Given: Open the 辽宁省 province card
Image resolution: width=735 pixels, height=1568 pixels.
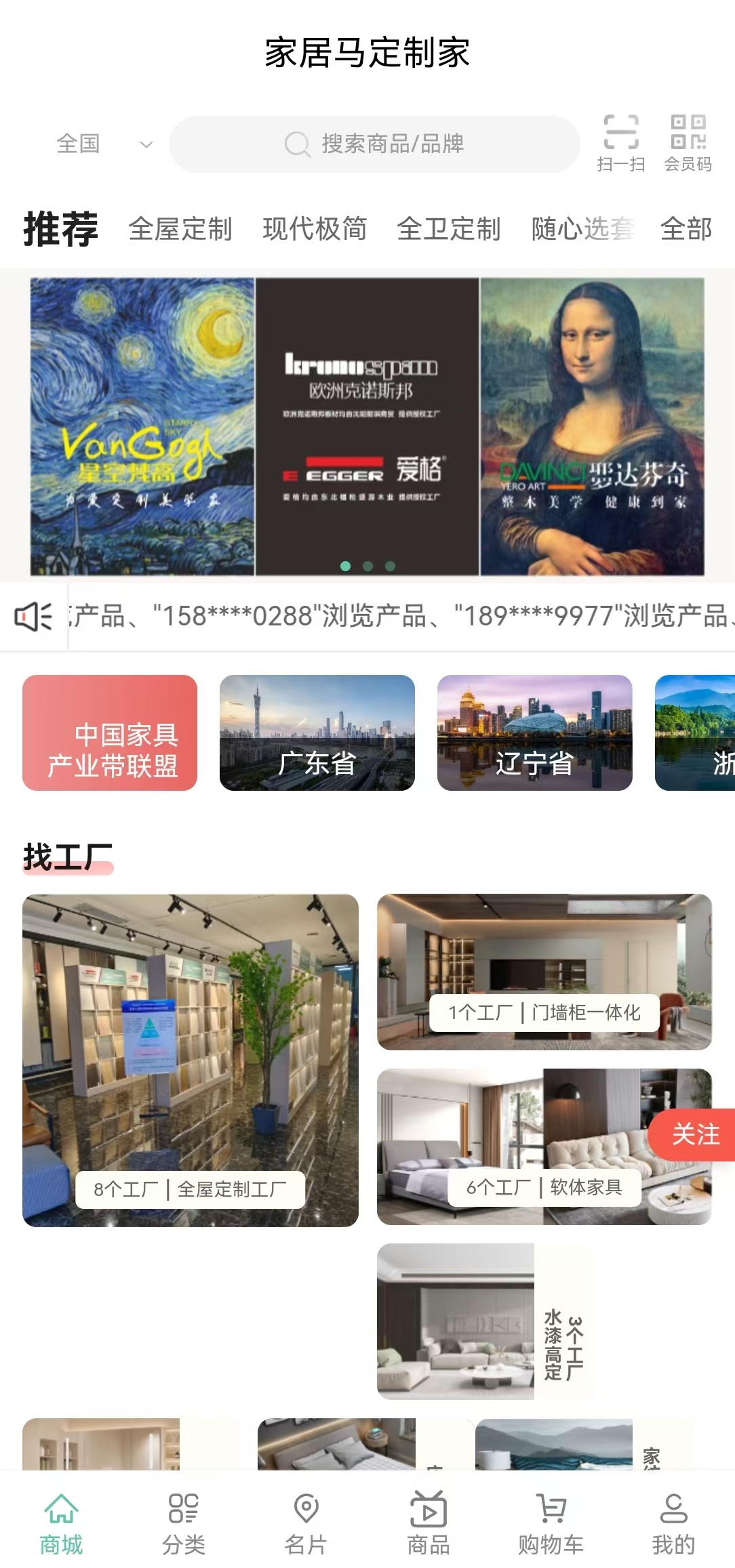Looking at the screenshot, I should coord(534,733).
